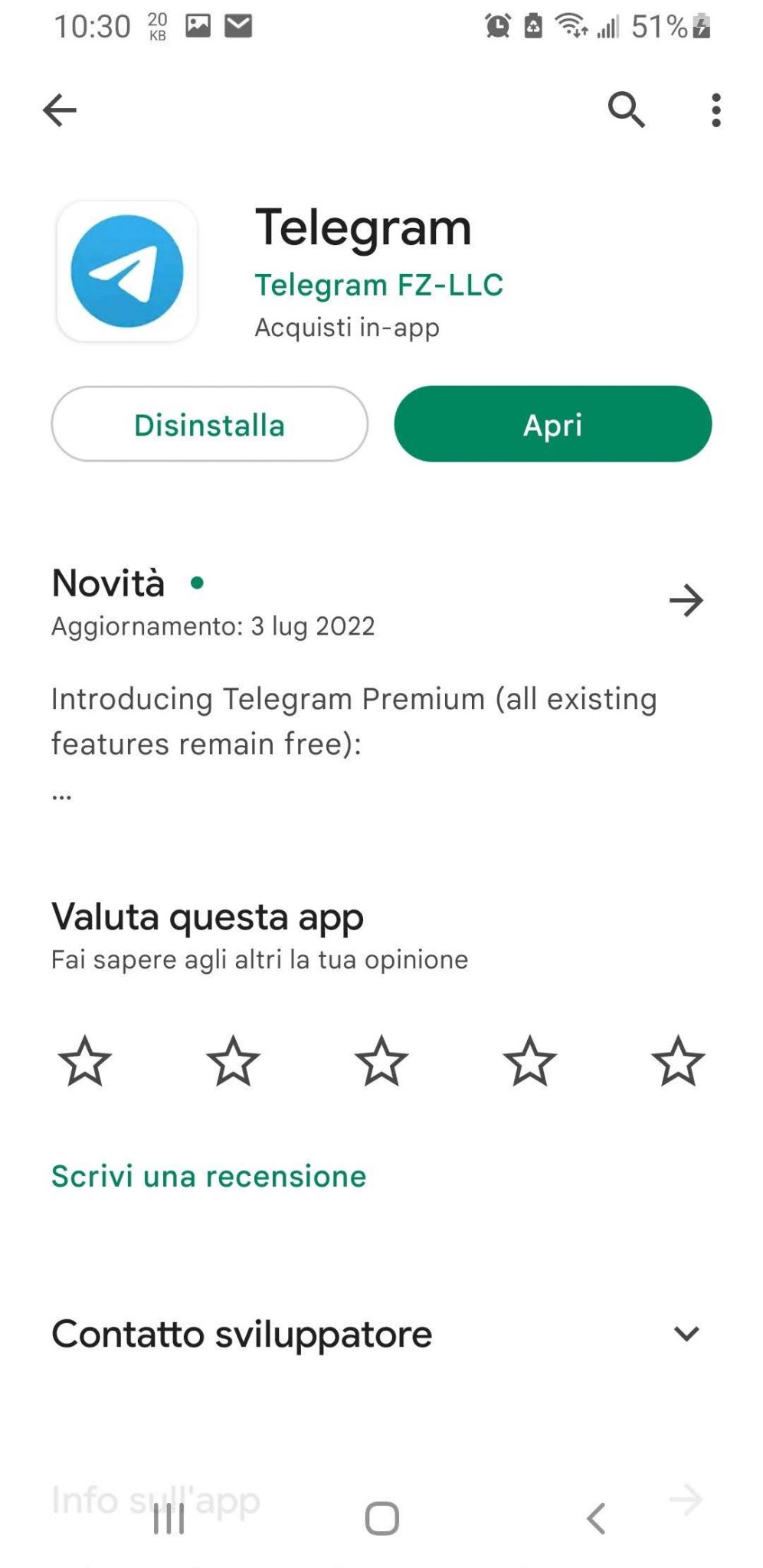Expand the Contatto sviluppatore section
763x1568 pixels.
pos(687,1334)
